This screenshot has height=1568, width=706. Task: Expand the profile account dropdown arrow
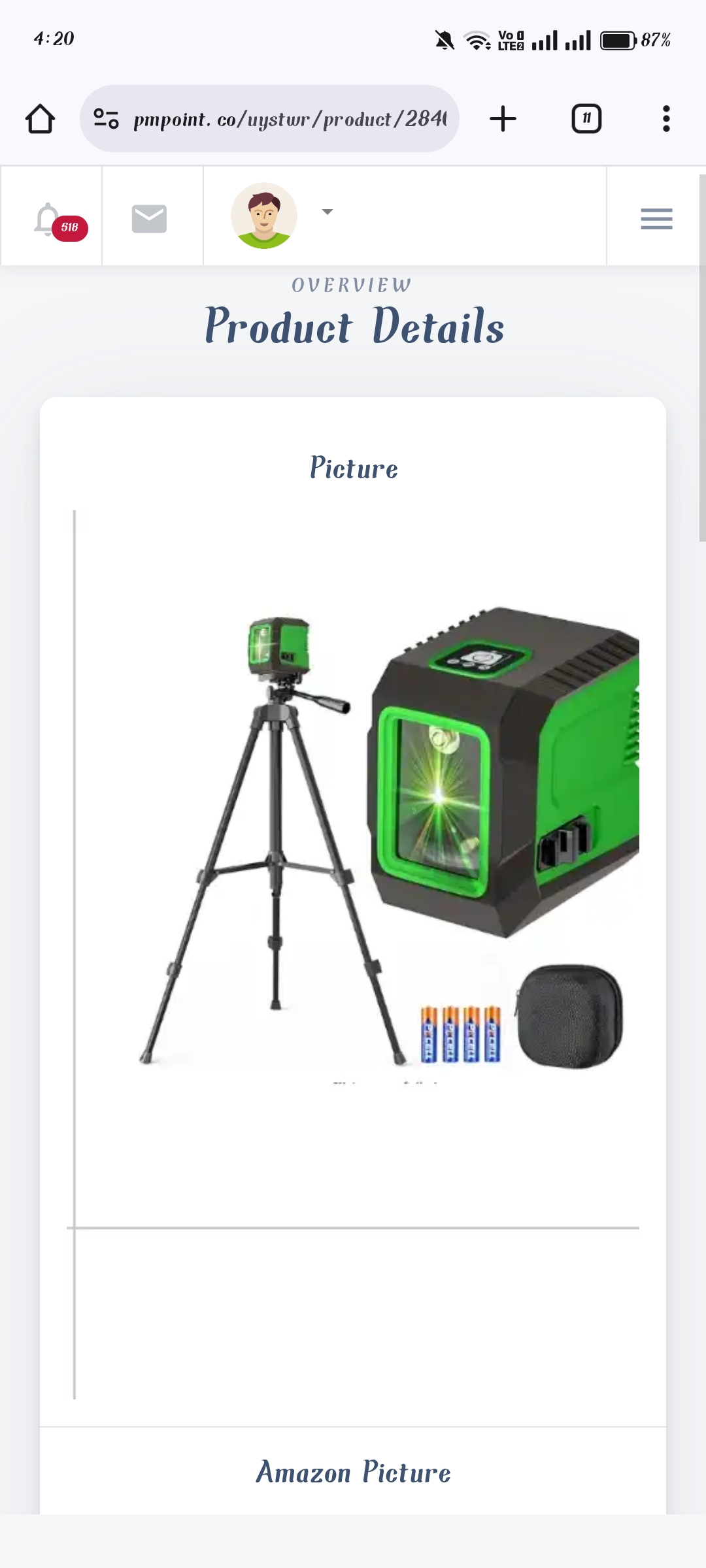(x=328, y=212)
